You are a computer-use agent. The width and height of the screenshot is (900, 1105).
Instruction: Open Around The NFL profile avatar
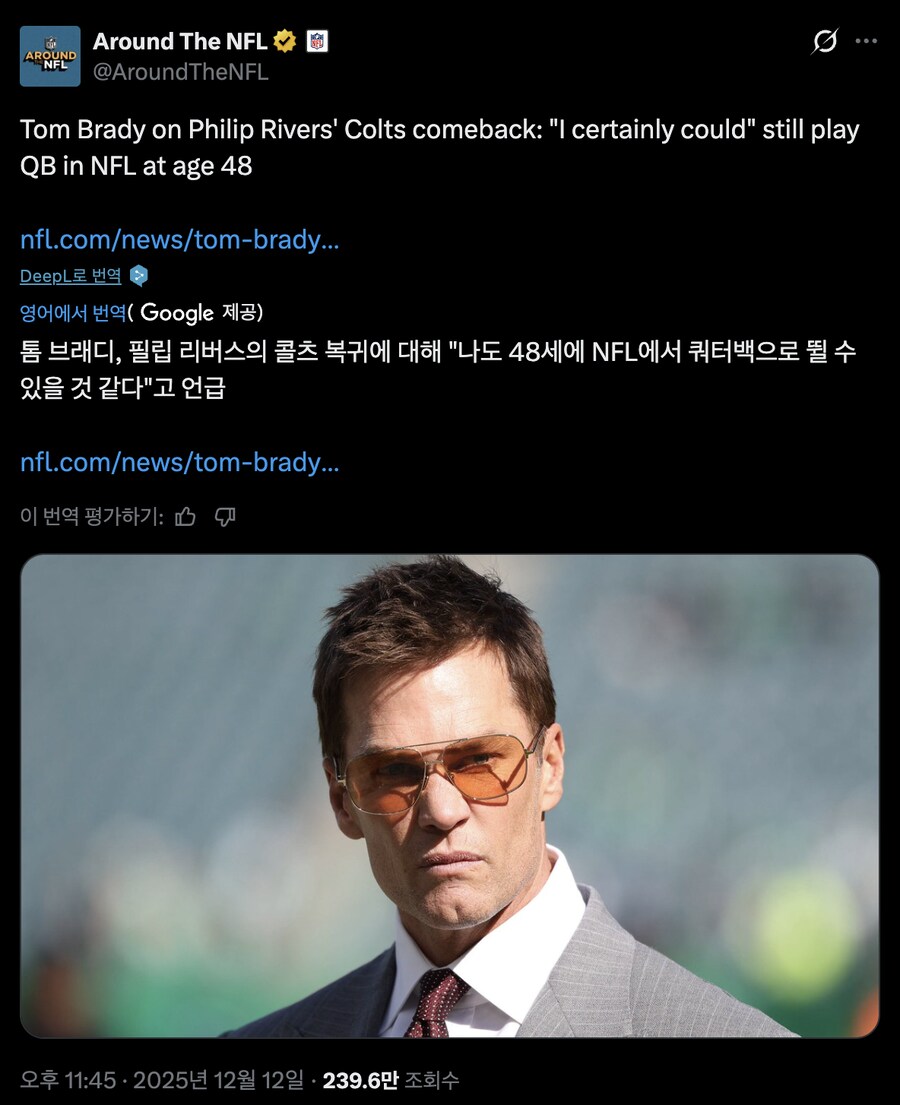50,56
